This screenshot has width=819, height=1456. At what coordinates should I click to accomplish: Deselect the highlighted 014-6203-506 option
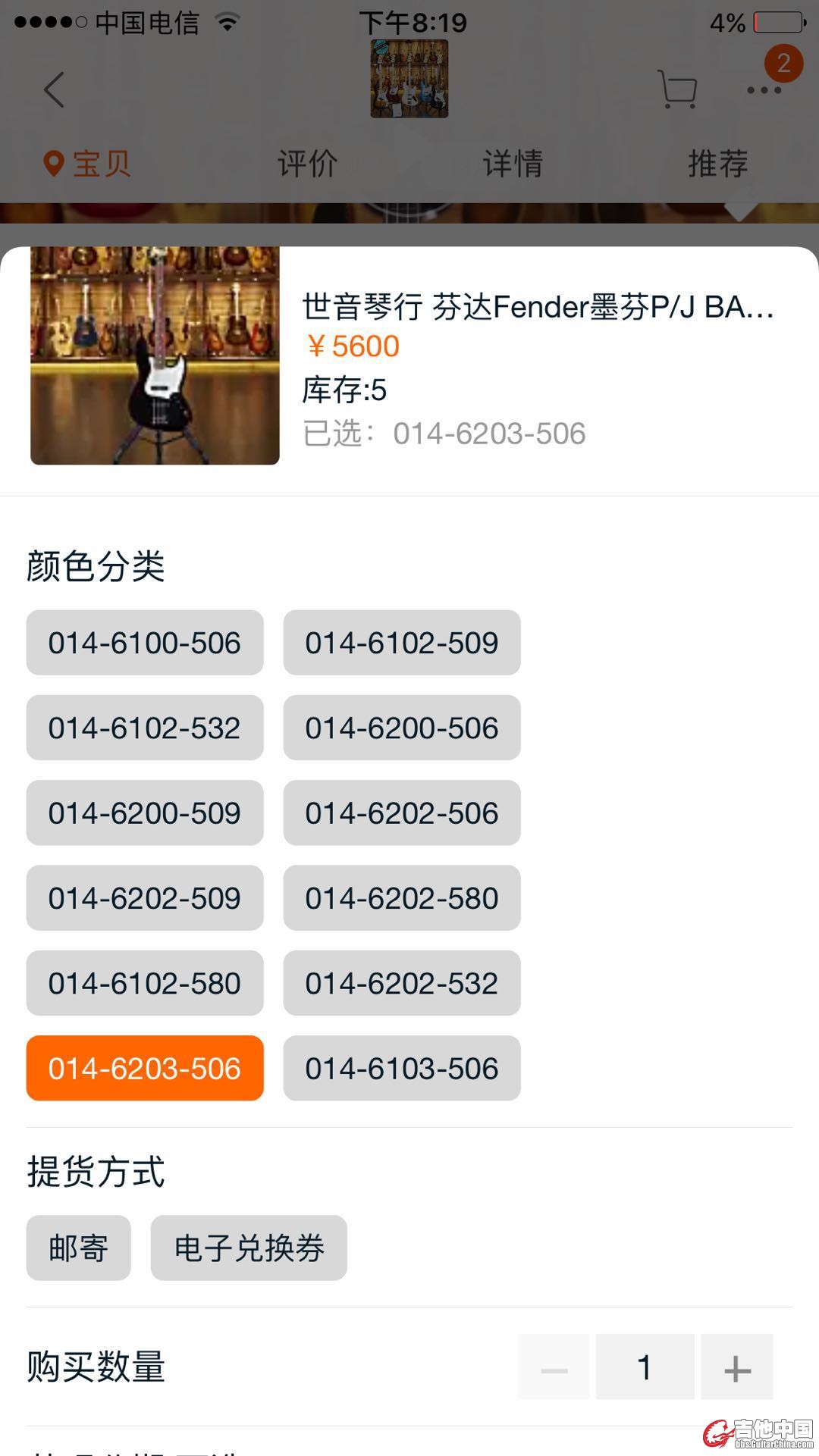coord(145,1068)
